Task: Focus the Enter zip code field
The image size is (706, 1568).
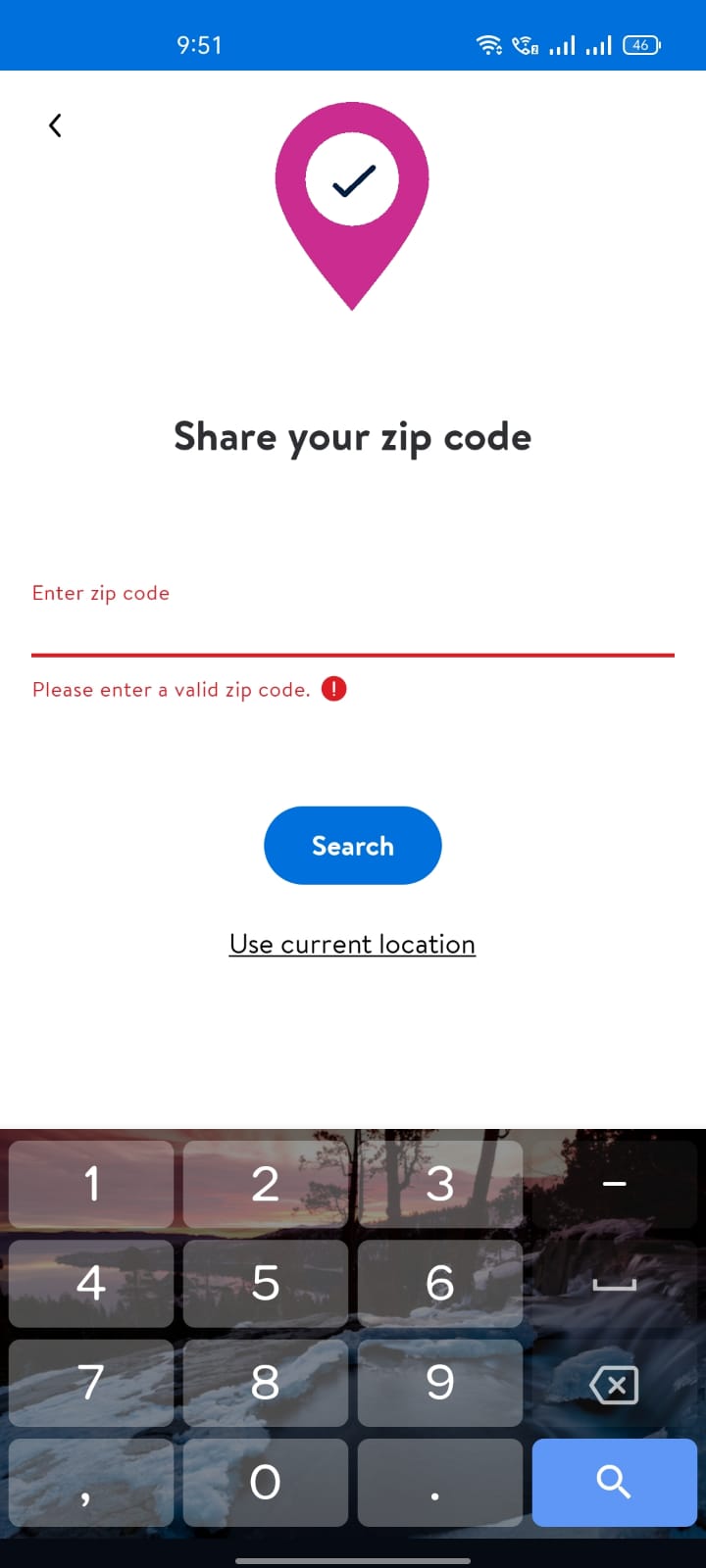Action: (352, 617)
